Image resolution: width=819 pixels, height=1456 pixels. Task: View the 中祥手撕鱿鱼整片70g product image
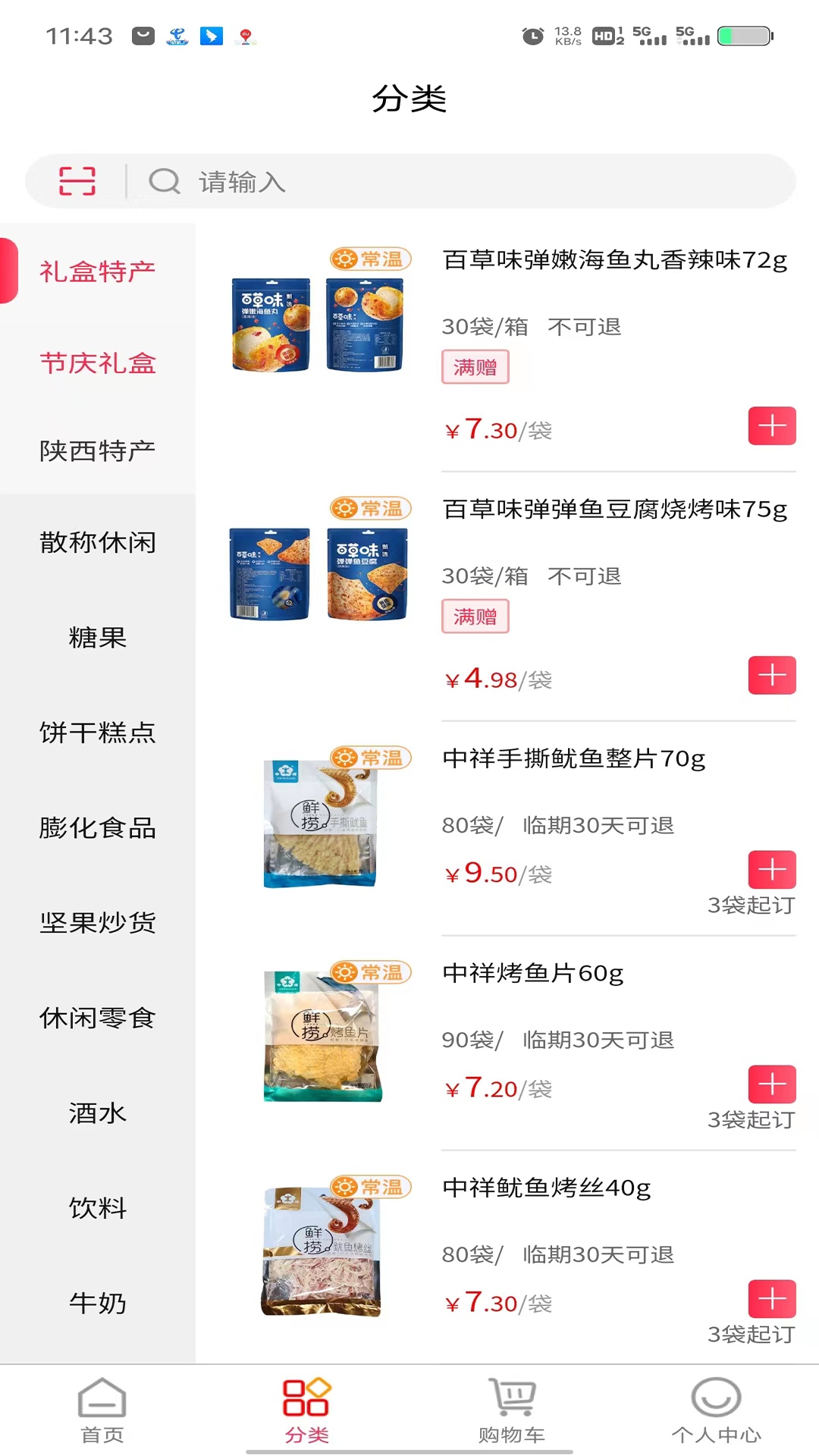(x=320, y=823)
